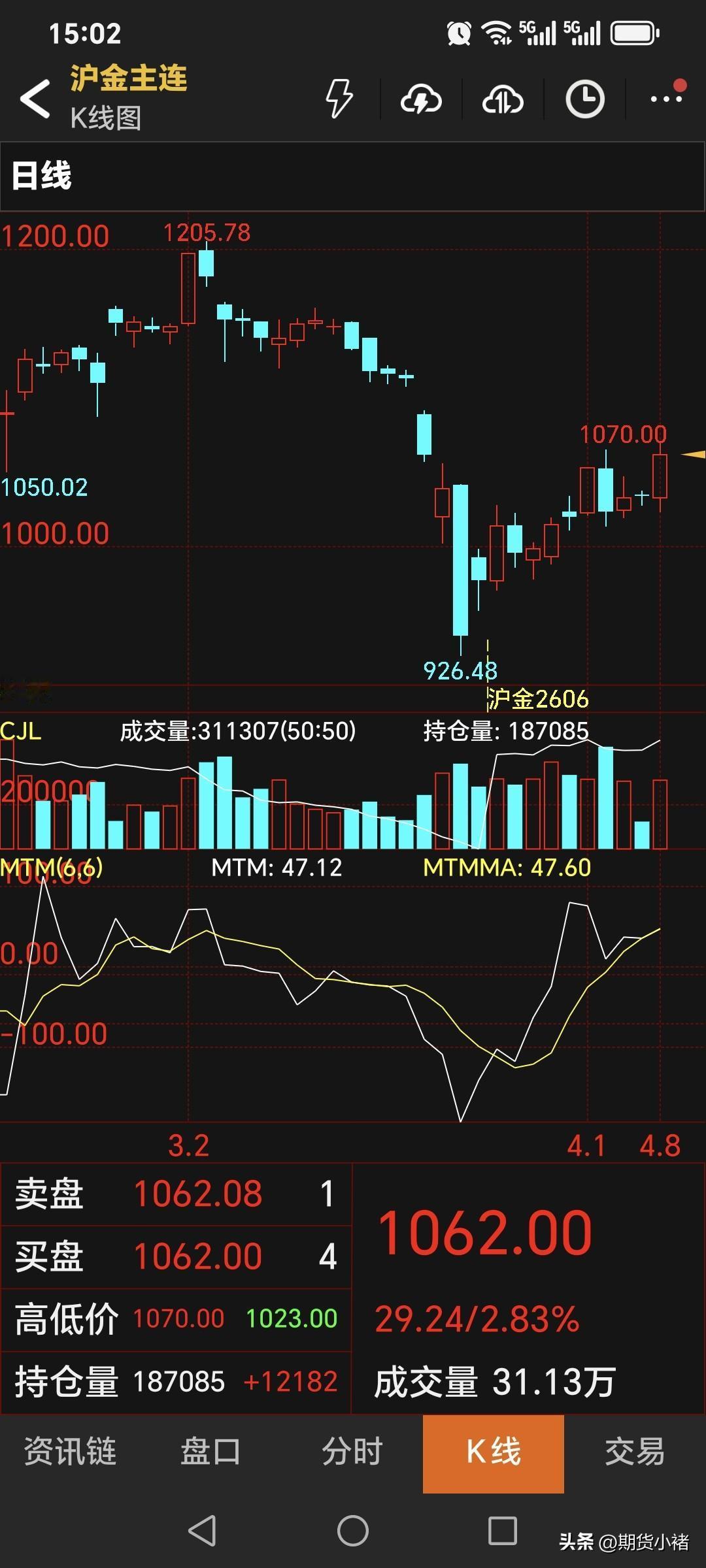This screenshot has height=1568, width=706.
Task: Tap the cloud sync transfer icon
Action: 501,101
